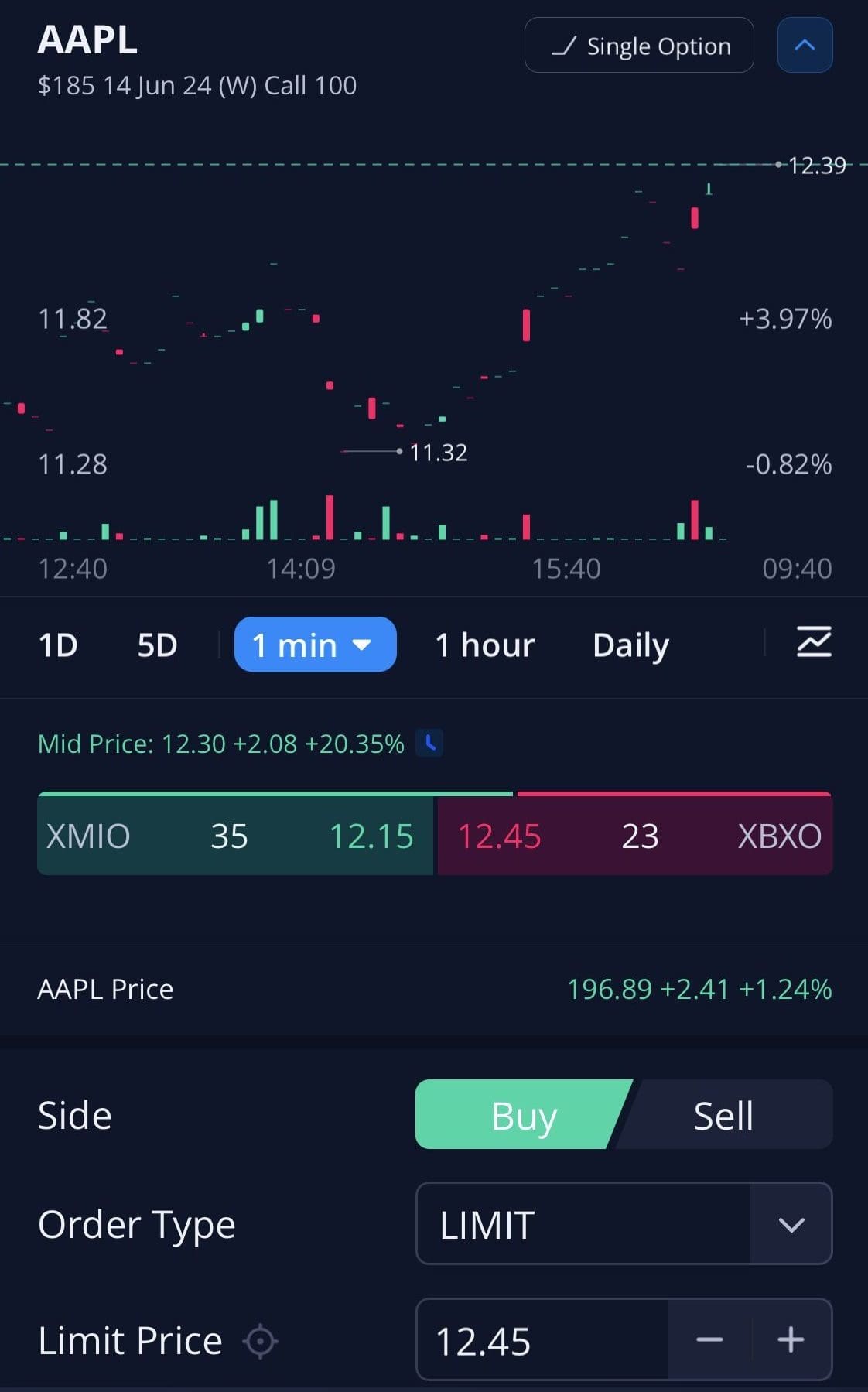Tap the 12.15 bid quote
This screenshot has width=868, height=1392.
(371, 836)
